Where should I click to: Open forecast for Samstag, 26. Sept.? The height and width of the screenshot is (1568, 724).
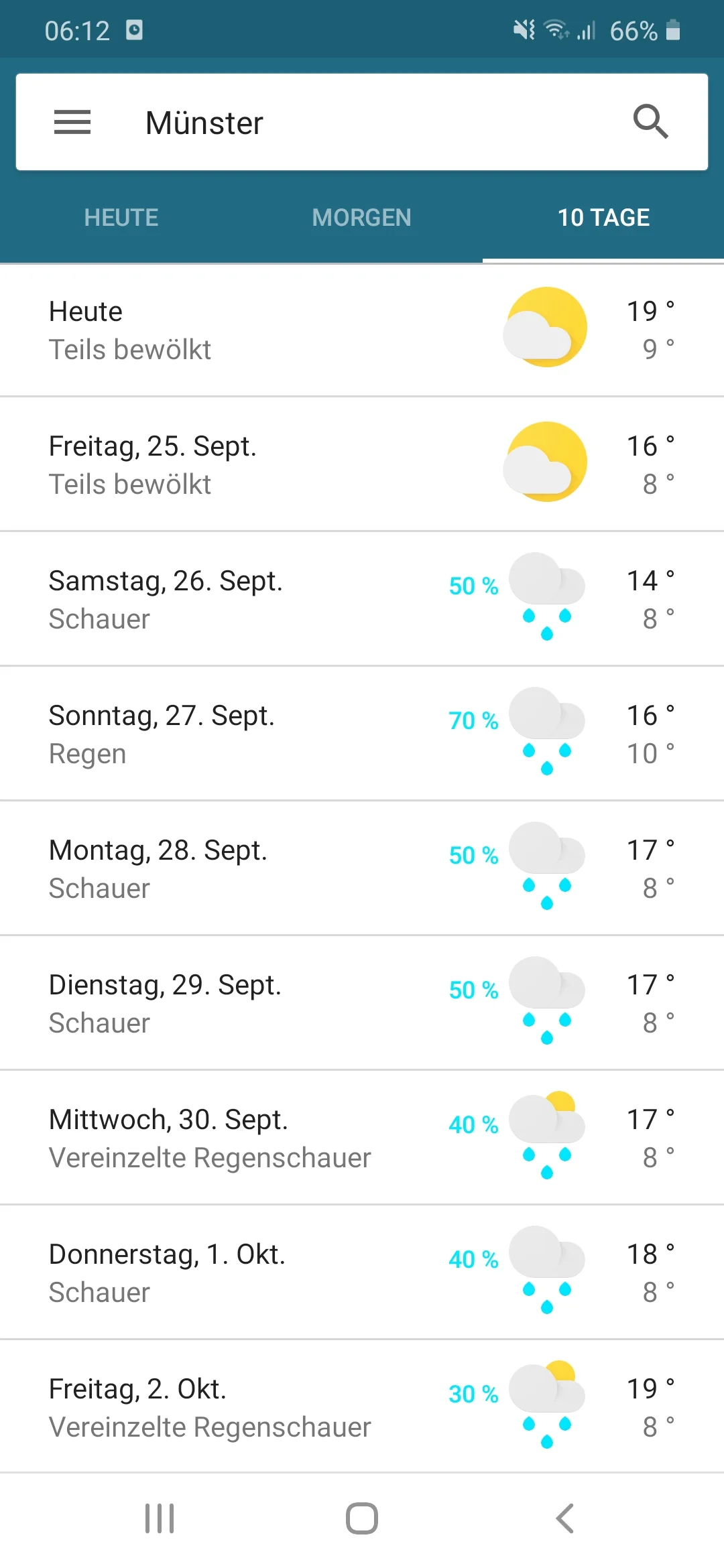tap(362, 599)
